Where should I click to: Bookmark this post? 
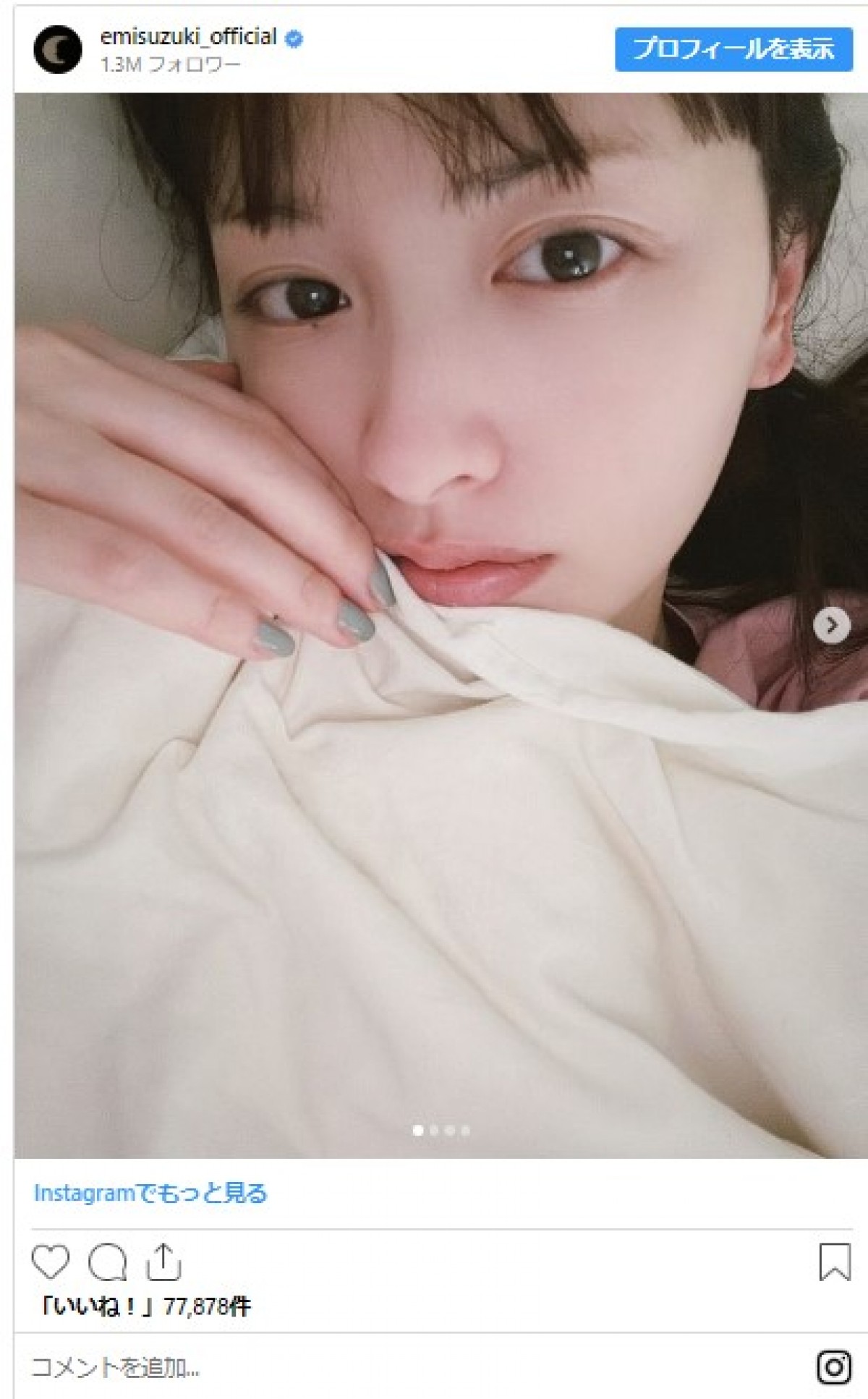[834, 1262]
